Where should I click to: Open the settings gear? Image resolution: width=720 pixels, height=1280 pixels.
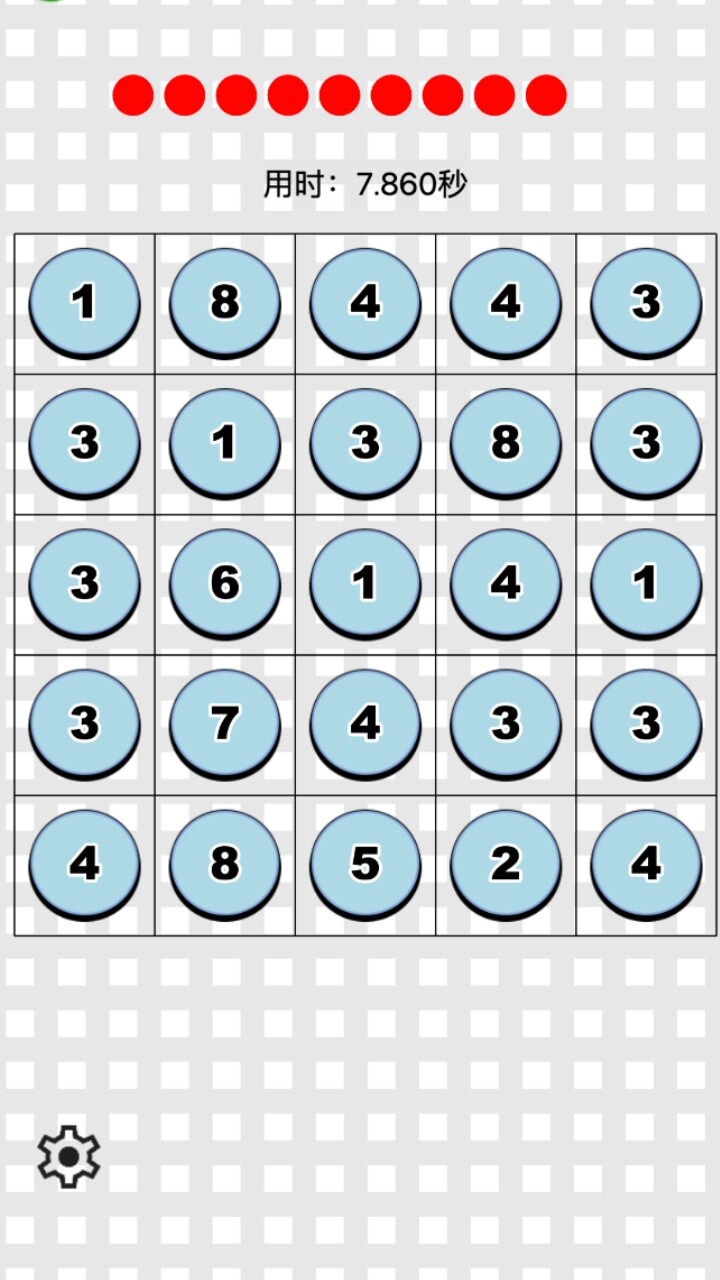69,1157
